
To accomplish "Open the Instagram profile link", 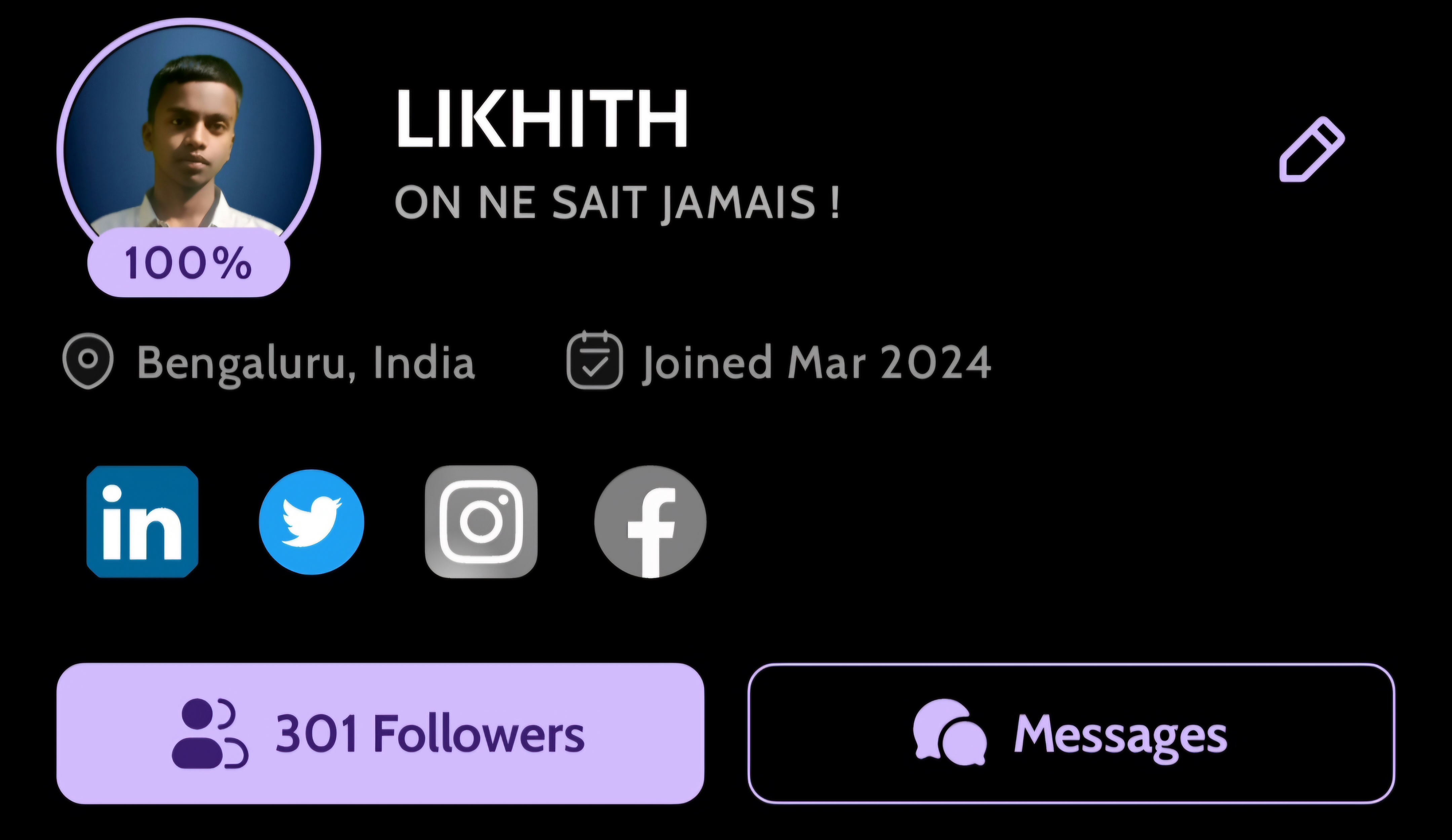I will [x=481, y=522].
